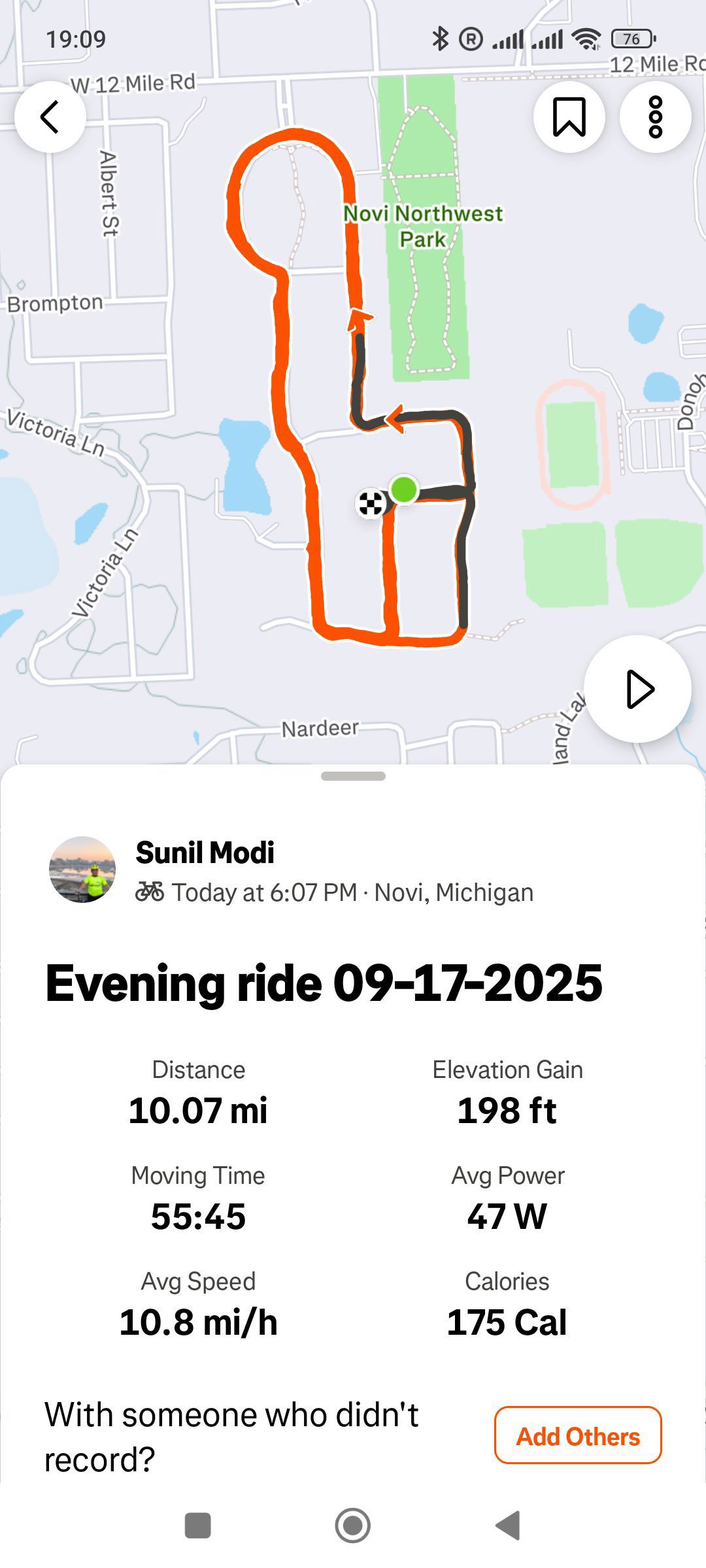Open Sunil Modi's athlete name
Screen dimensions: 706x1568
[x=205, y=853]
